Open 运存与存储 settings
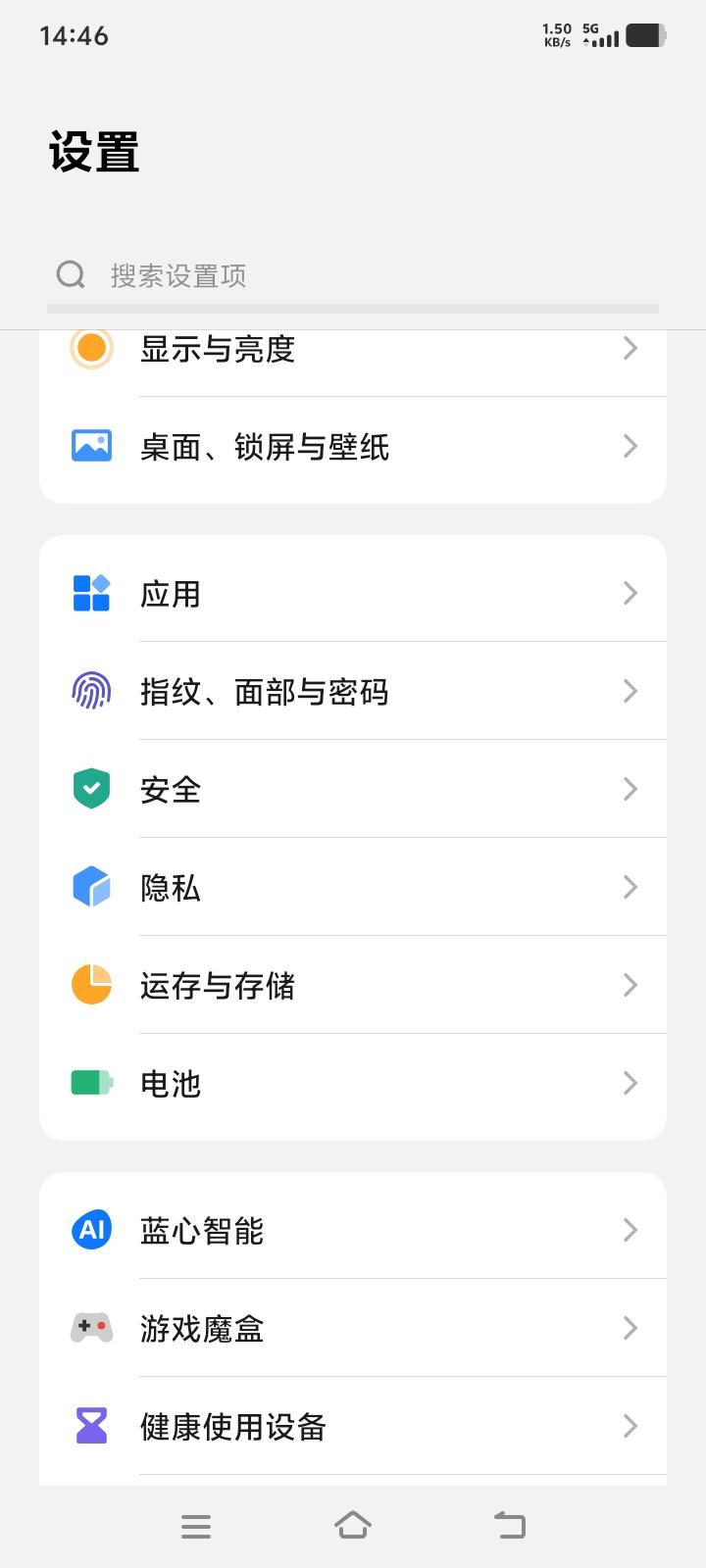Image resolution: width=706 pixels, height=1568 pixels. pos(353,986)
